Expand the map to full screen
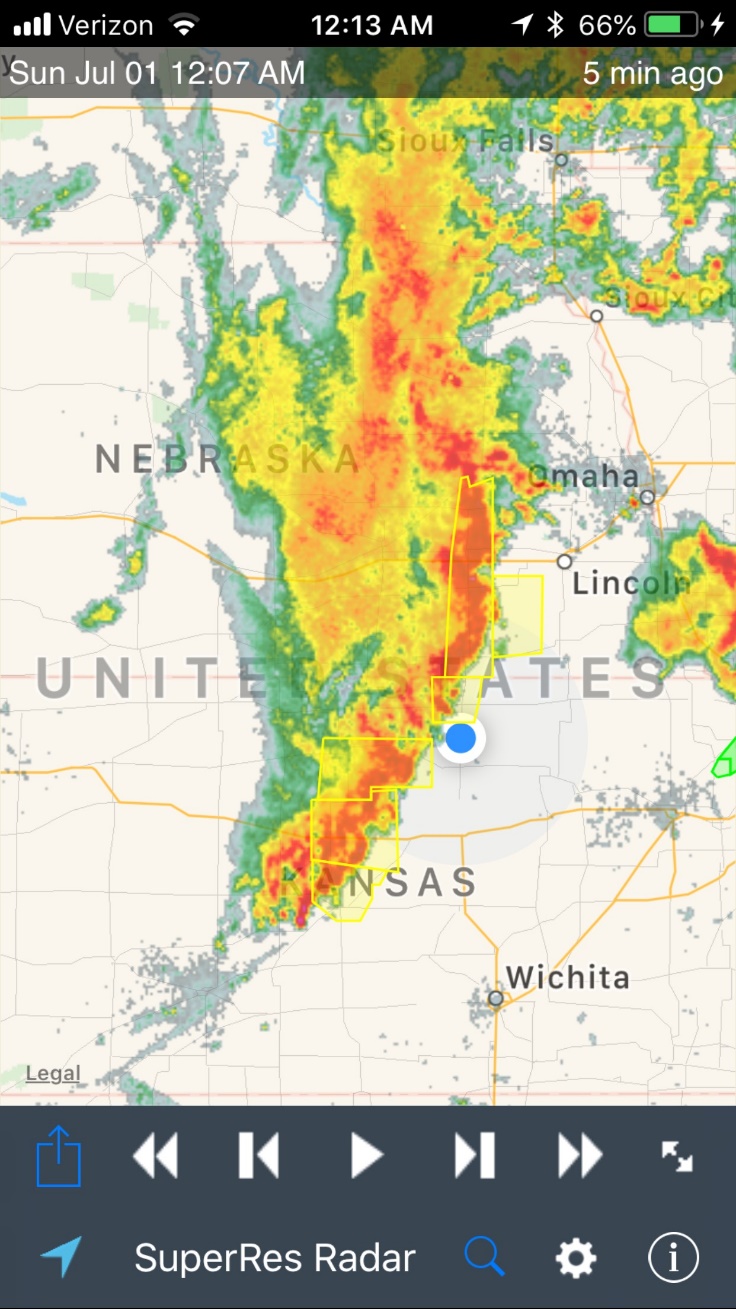Image resolution: width=736 pixels, height=1309 pixels. 677,1156
